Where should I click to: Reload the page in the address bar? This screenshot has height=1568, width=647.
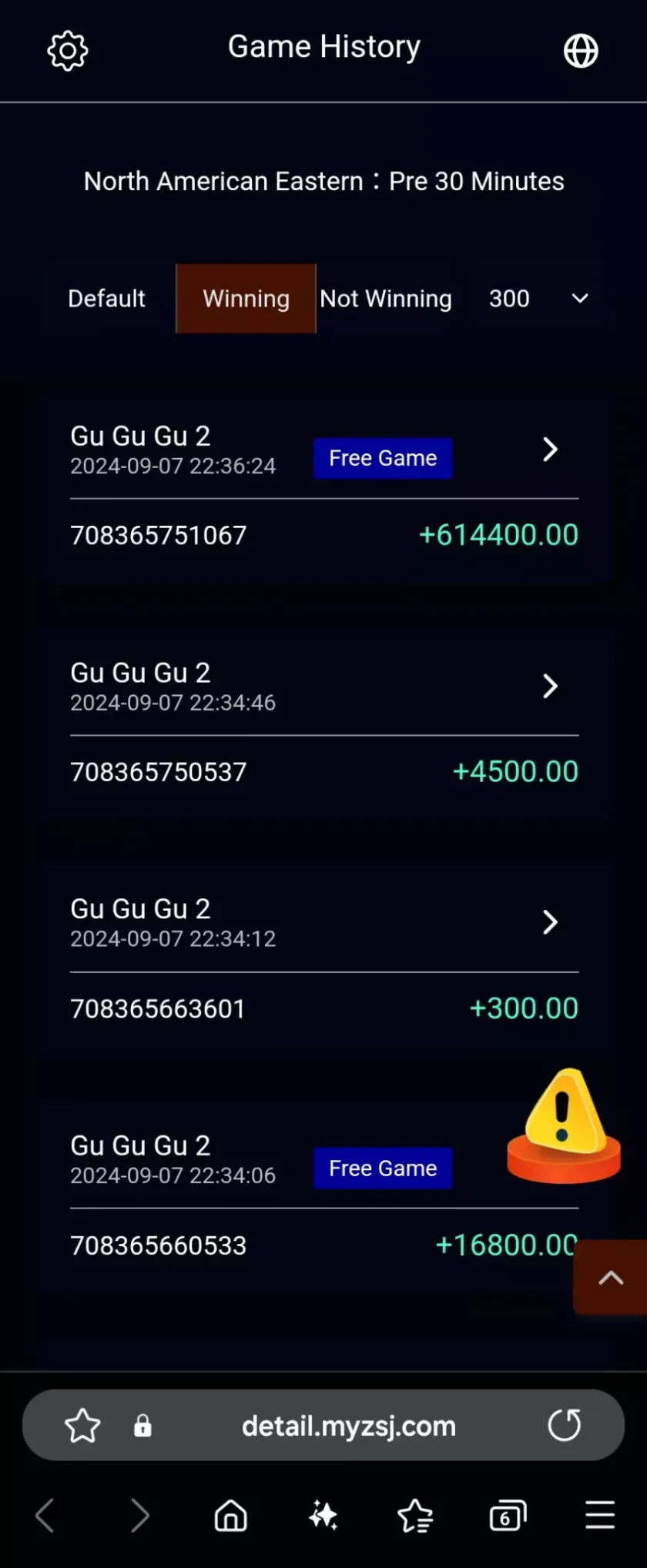coord(565,1425)
